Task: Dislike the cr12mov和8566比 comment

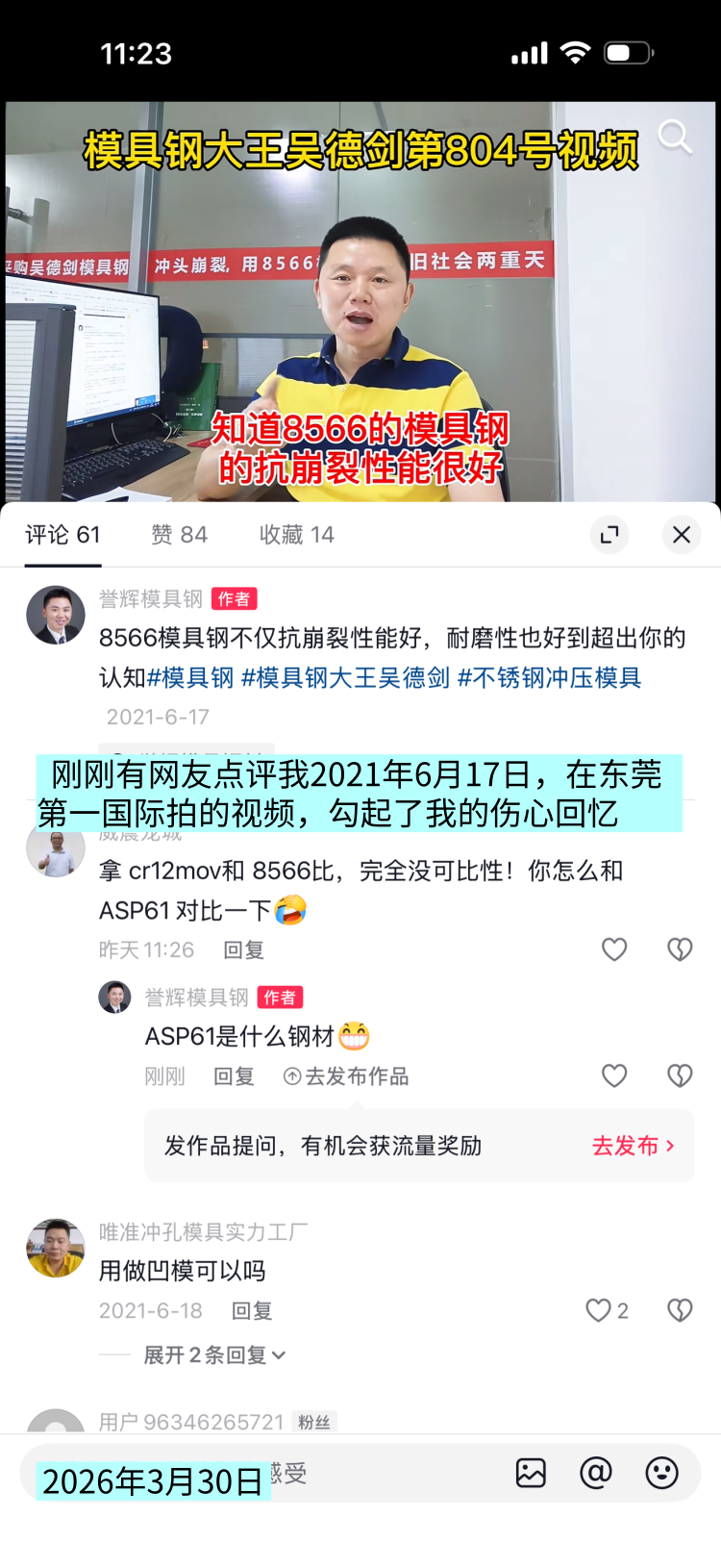Action: coord(680,950)
